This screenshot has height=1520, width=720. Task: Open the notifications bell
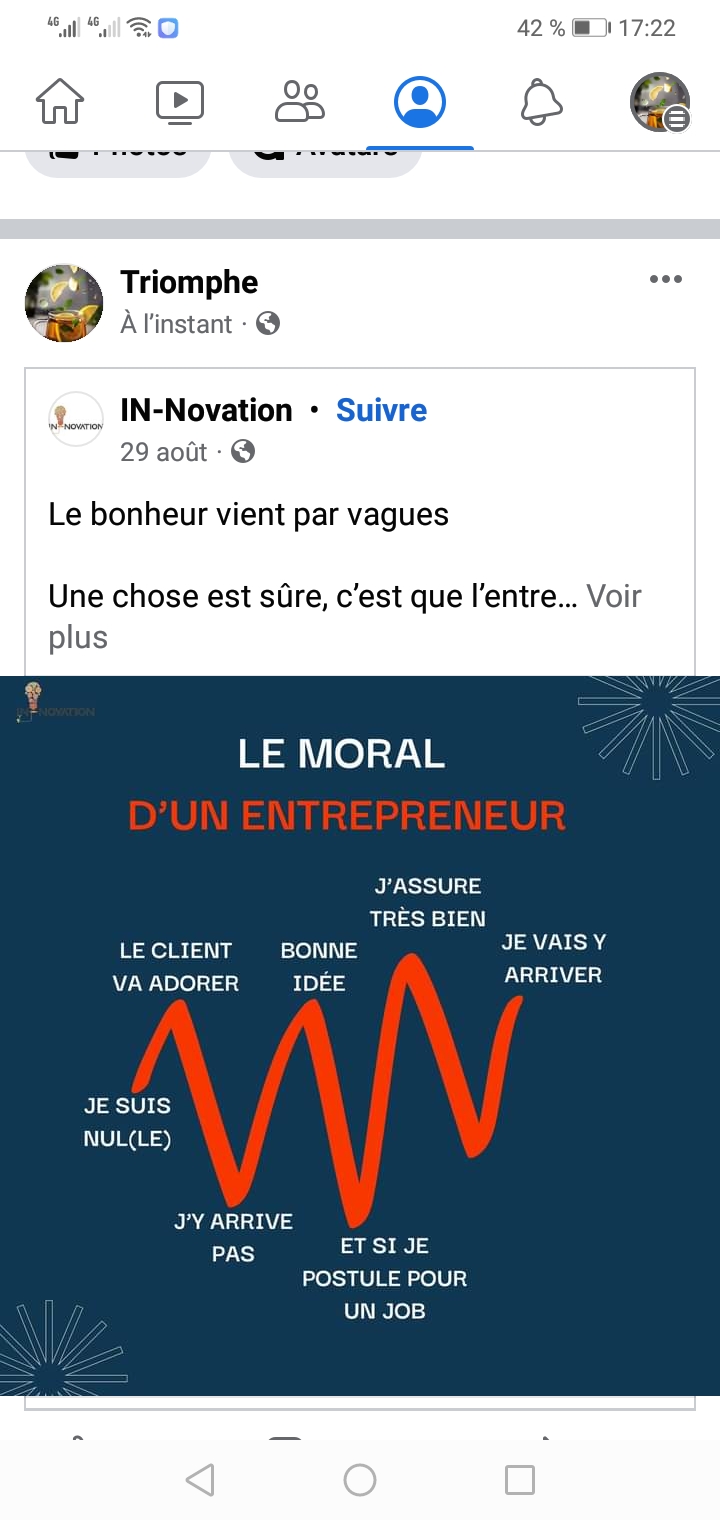[541, 101]
